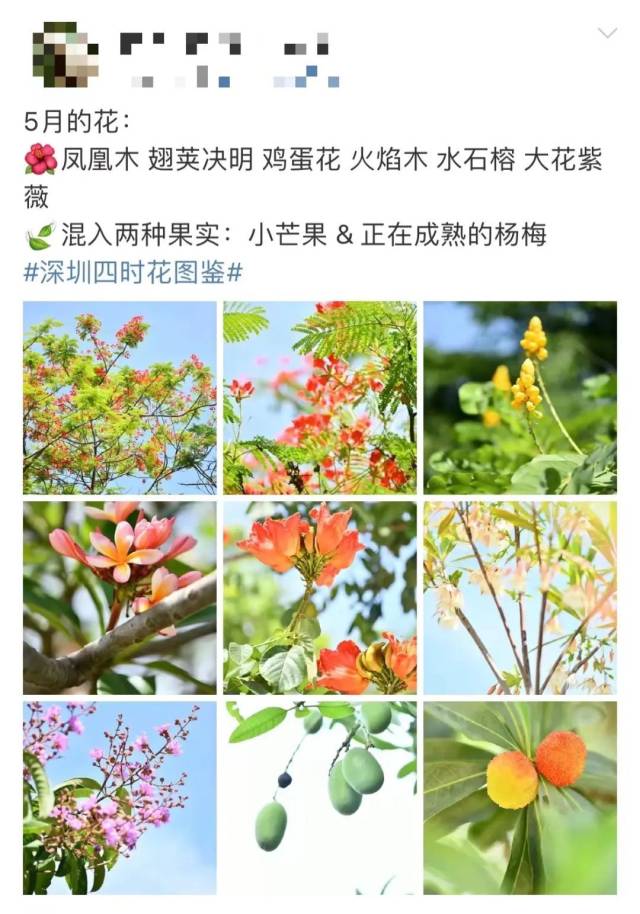View the phoenix tree canopy photo
640x914 pixels.
pyautogui.click(x=120, y=397)
